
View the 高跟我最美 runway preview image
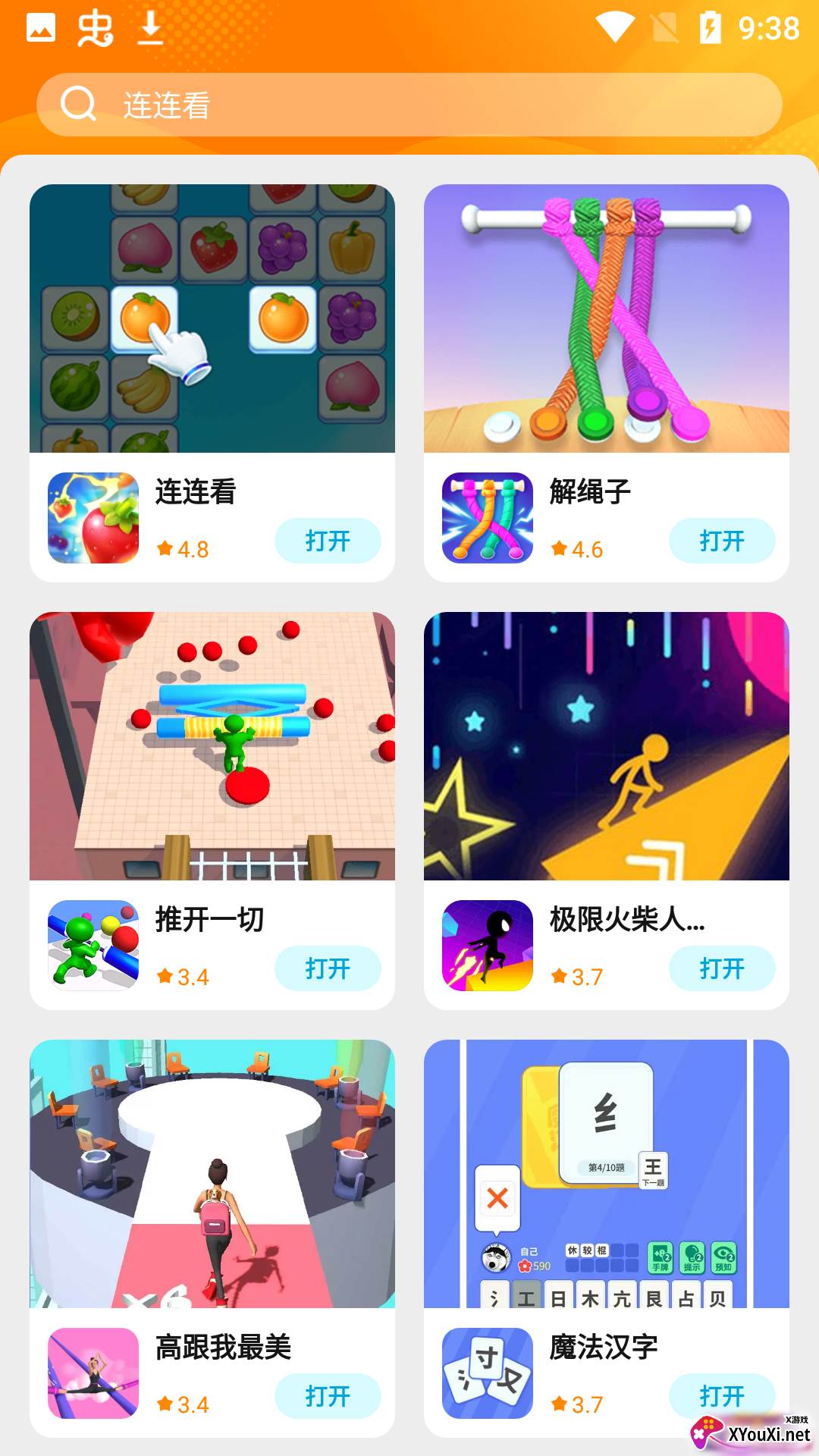coord(212,1174)
